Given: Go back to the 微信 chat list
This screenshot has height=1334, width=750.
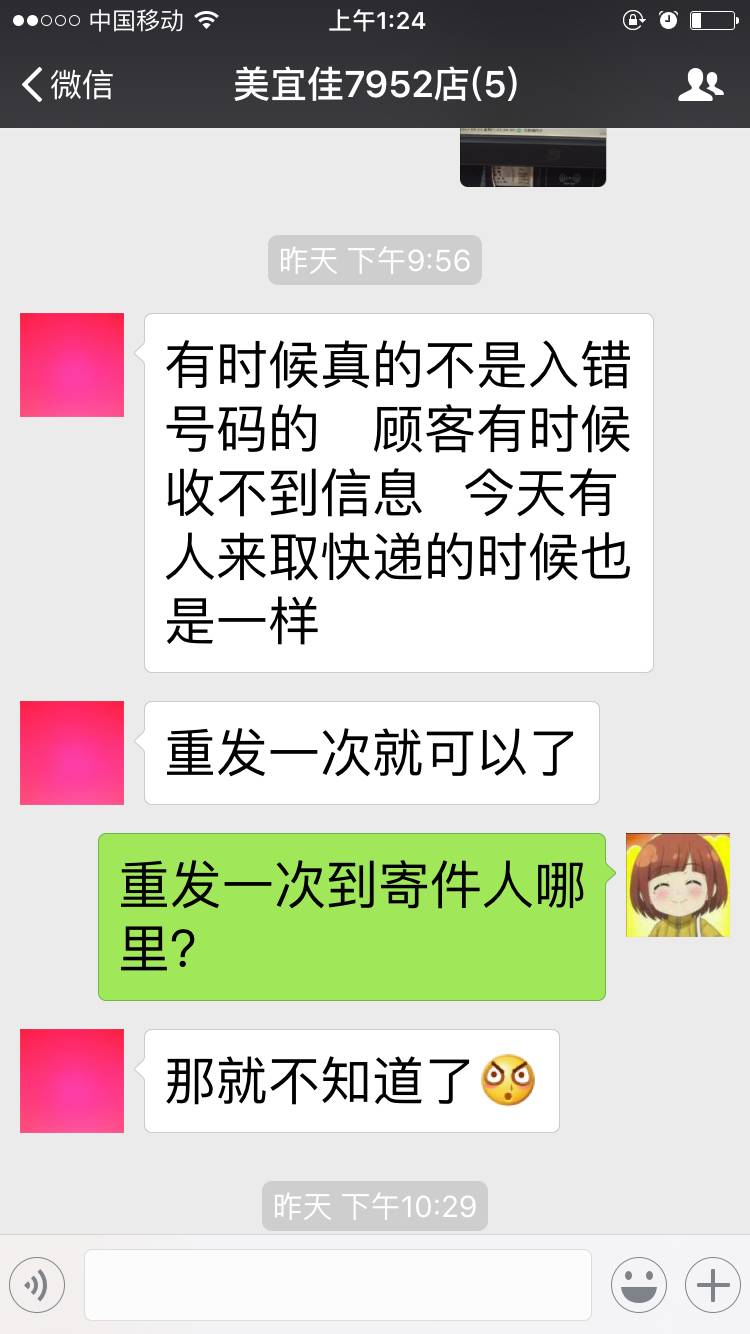Looking at the screenshot, I should coord(67,85).
